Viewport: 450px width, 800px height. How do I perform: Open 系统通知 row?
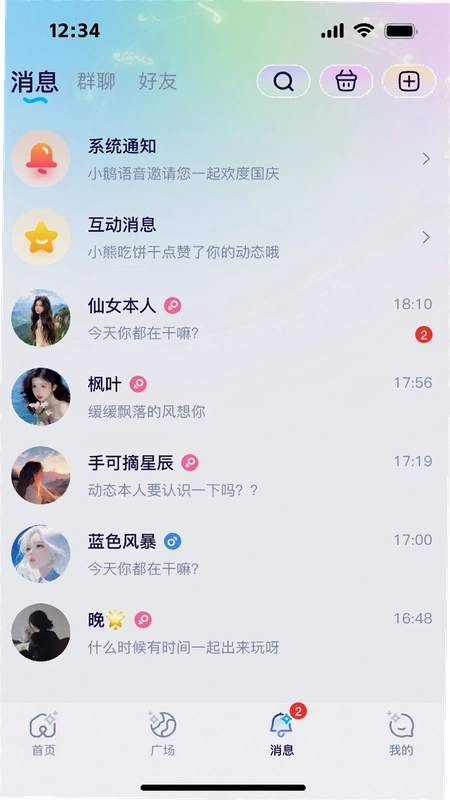225,159
